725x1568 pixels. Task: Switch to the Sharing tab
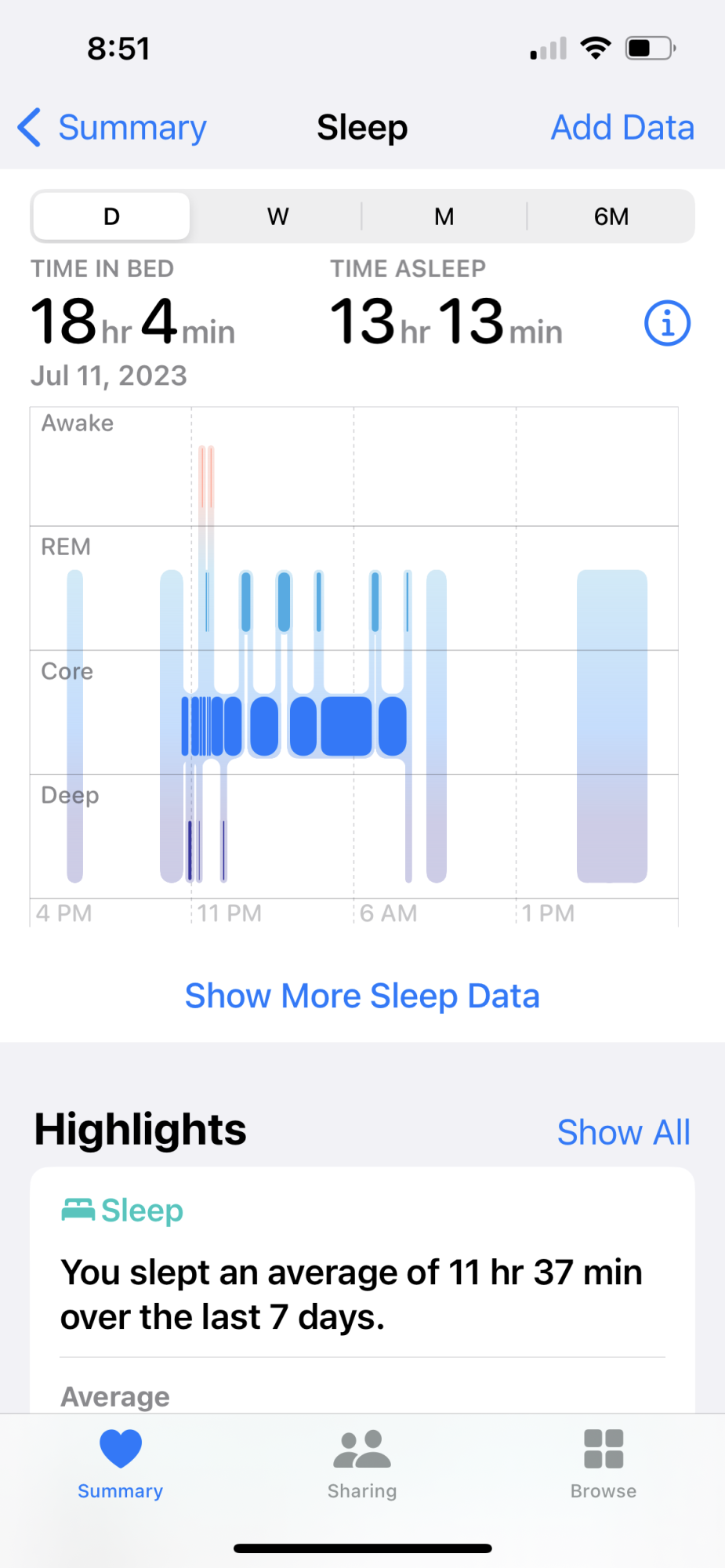click(362, 1464)
